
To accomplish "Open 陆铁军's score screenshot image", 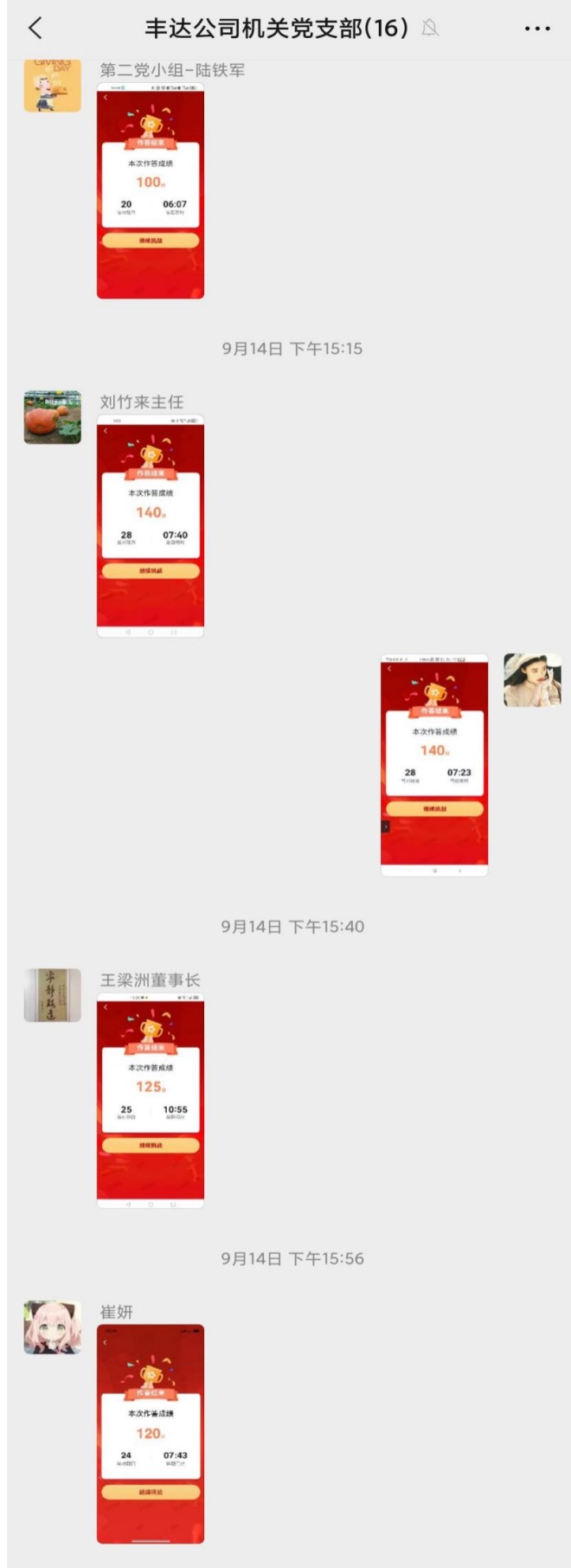I will [151, 190].
